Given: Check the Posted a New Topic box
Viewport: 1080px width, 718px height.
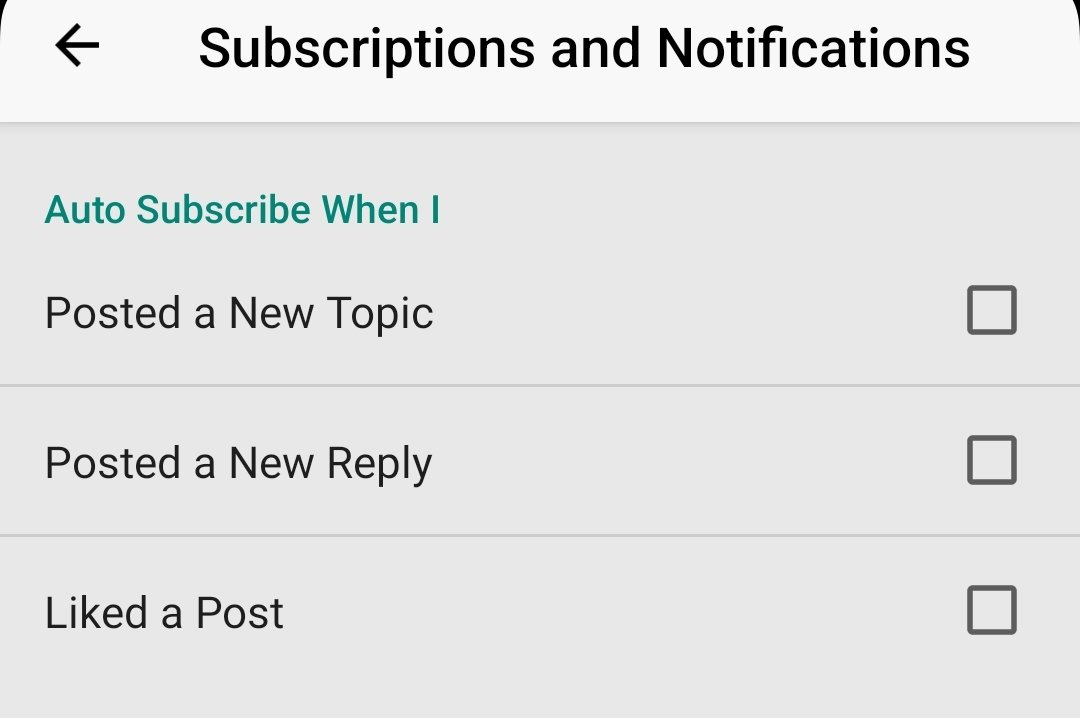Looking at the screenshot, I should 991,310.
